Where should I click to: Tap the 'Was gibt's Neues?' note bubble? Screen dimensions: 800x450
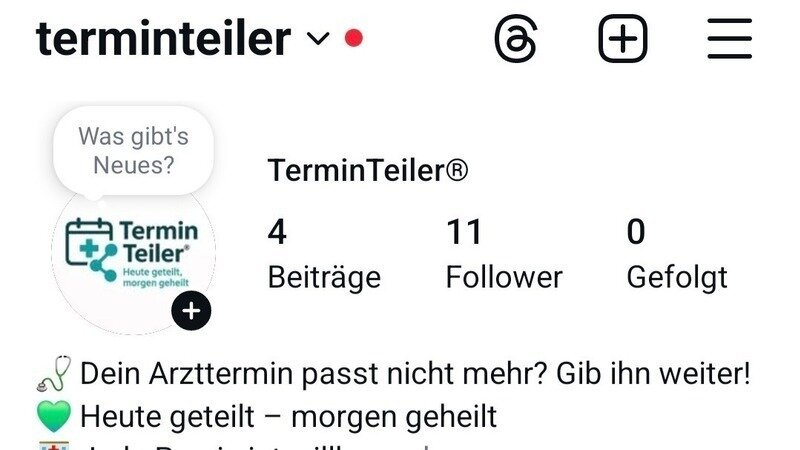click(133, 150)
